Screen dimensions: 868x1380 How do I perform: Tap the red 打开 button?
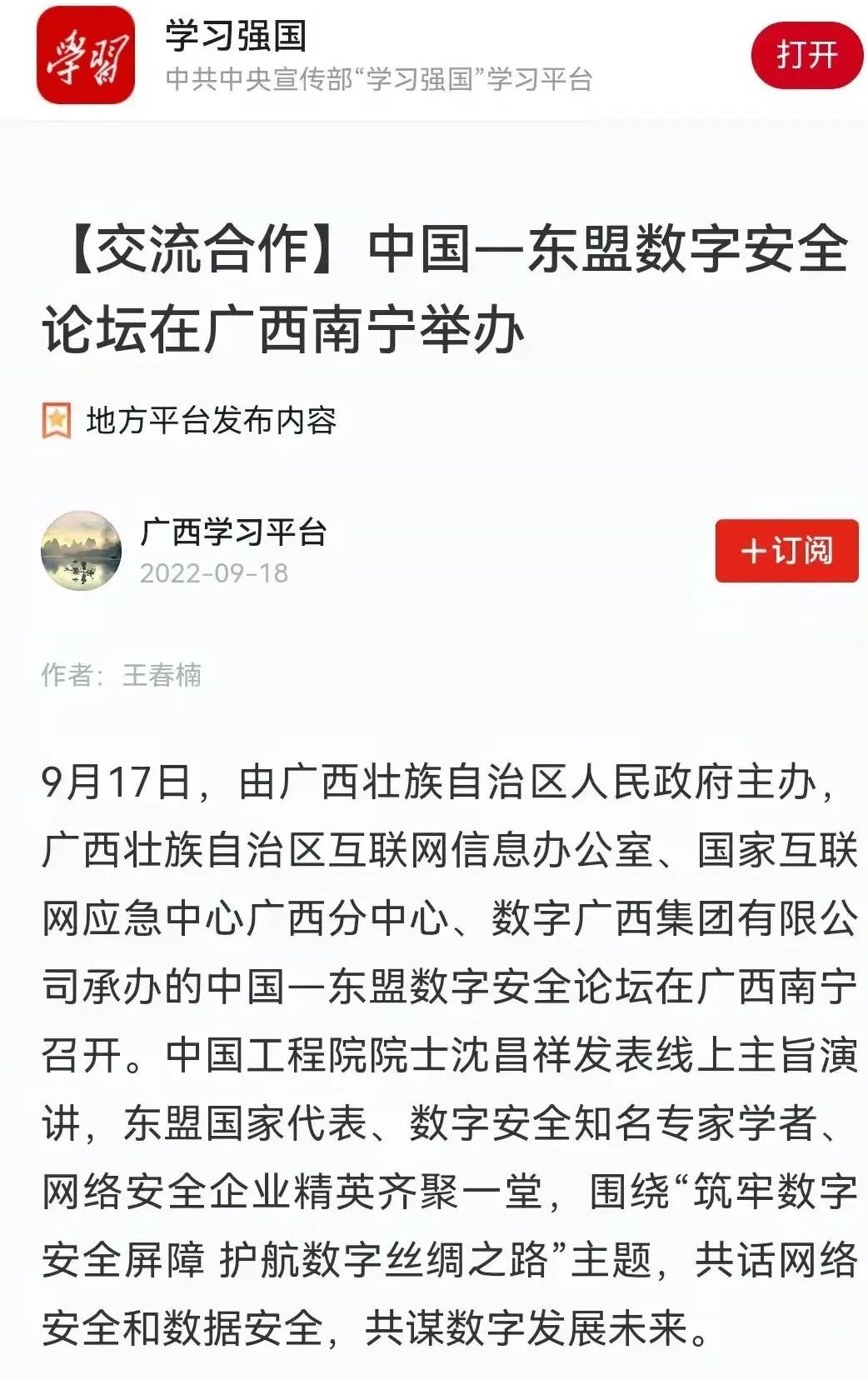[x=806, y=55]
